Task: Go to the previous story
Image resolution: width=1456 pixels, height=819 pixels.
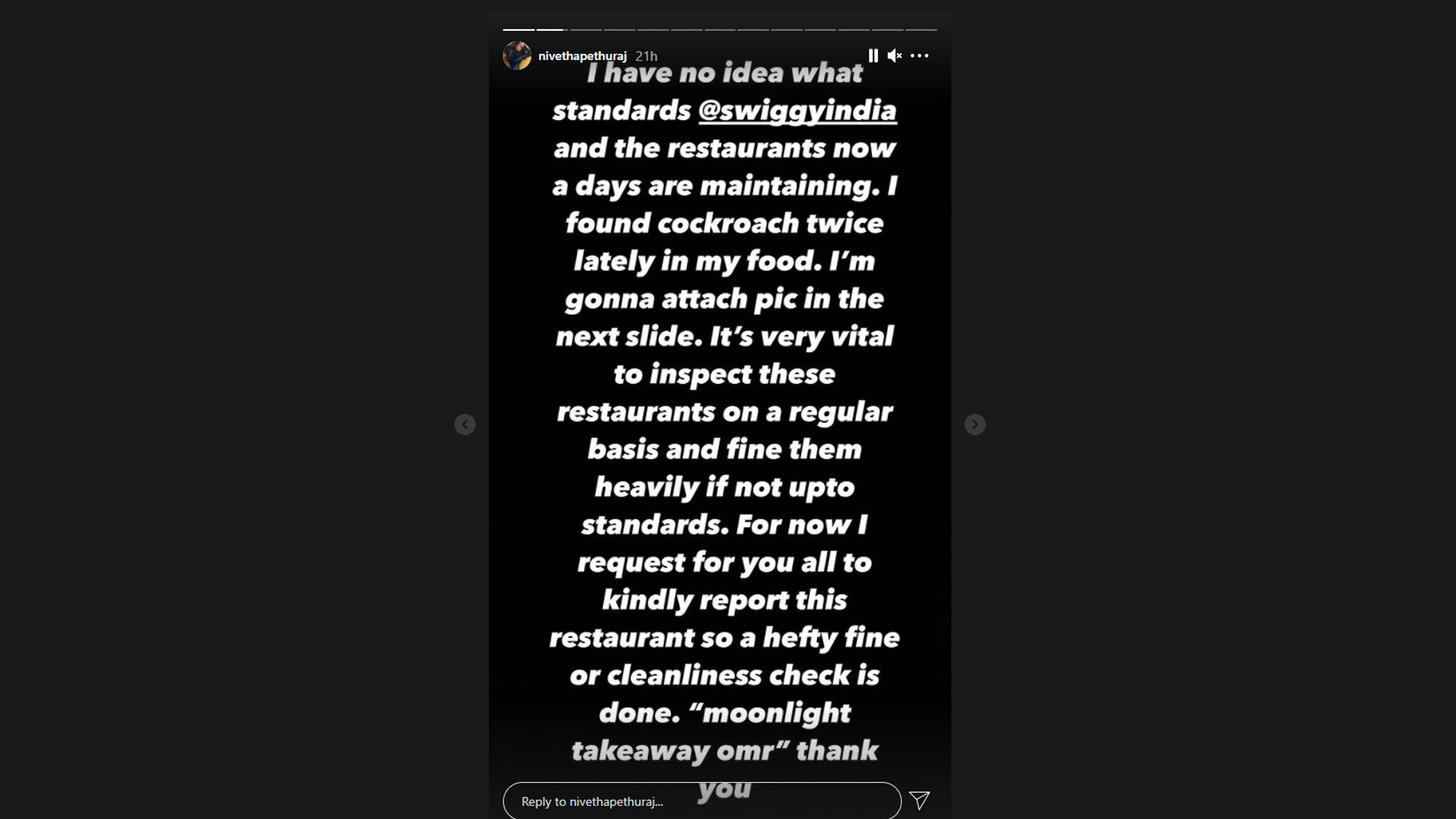Action: [x=465, y=425]
